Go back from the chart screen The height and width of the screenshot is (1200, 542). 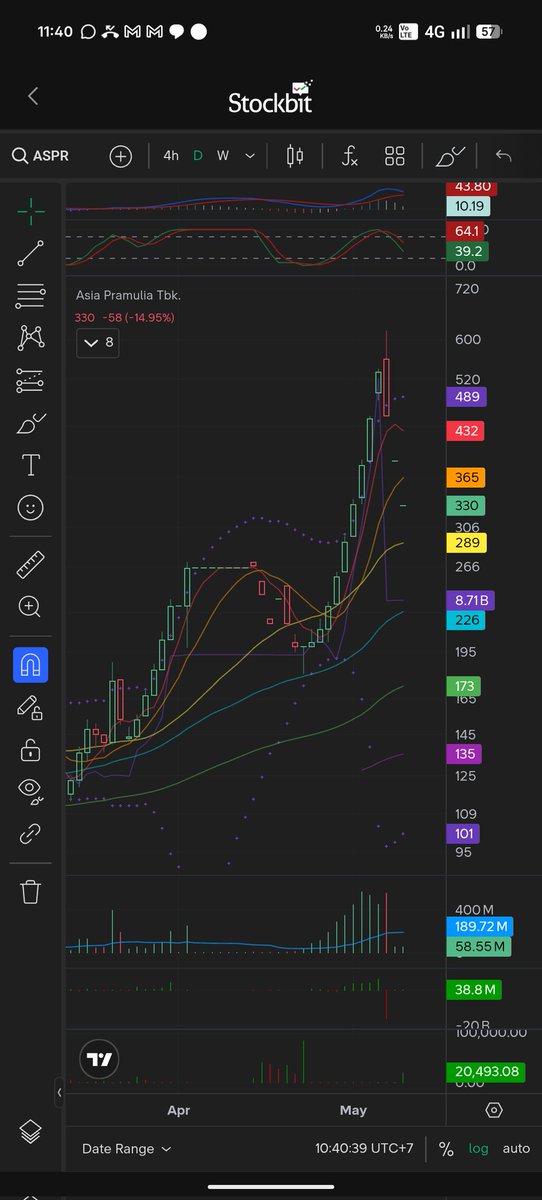33,96
